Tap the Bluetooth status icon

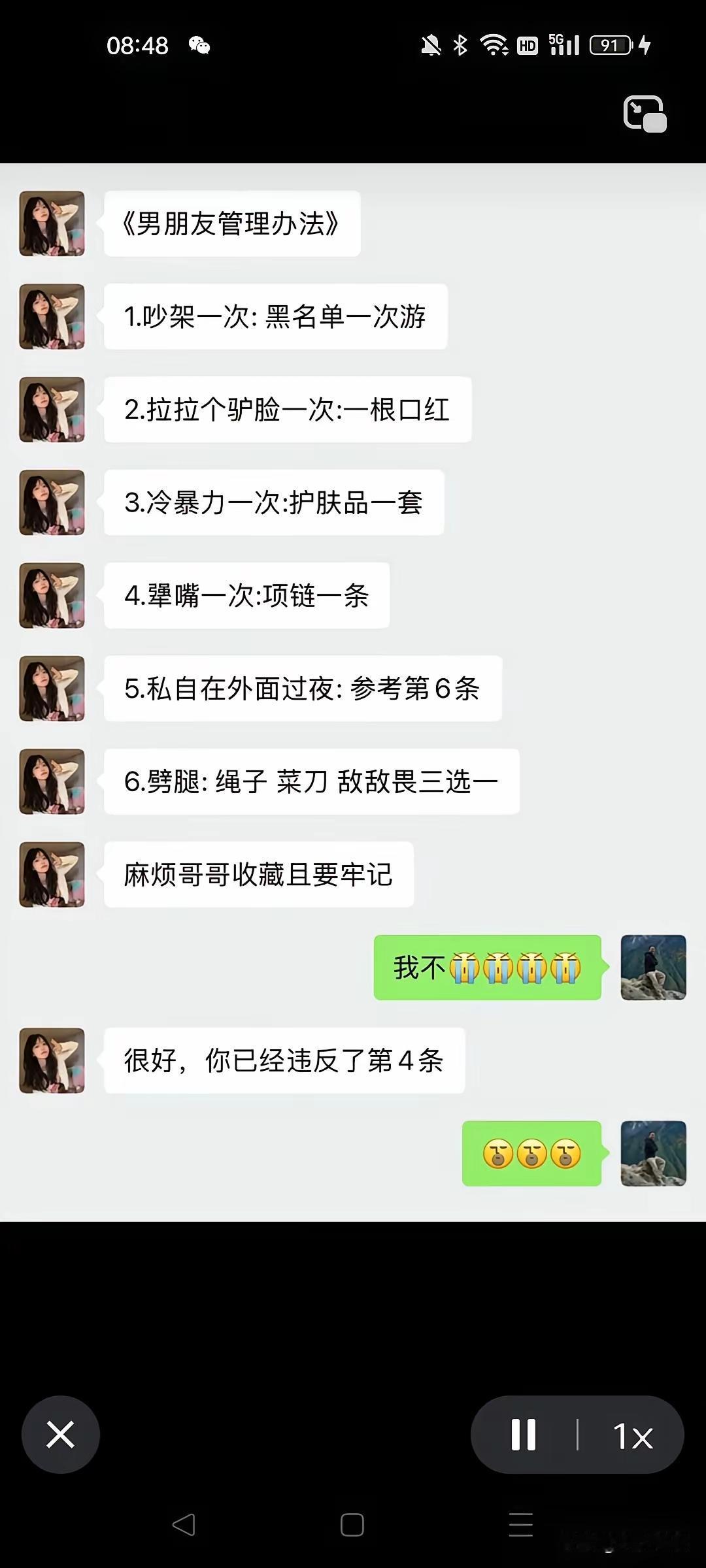coord(460,44)
